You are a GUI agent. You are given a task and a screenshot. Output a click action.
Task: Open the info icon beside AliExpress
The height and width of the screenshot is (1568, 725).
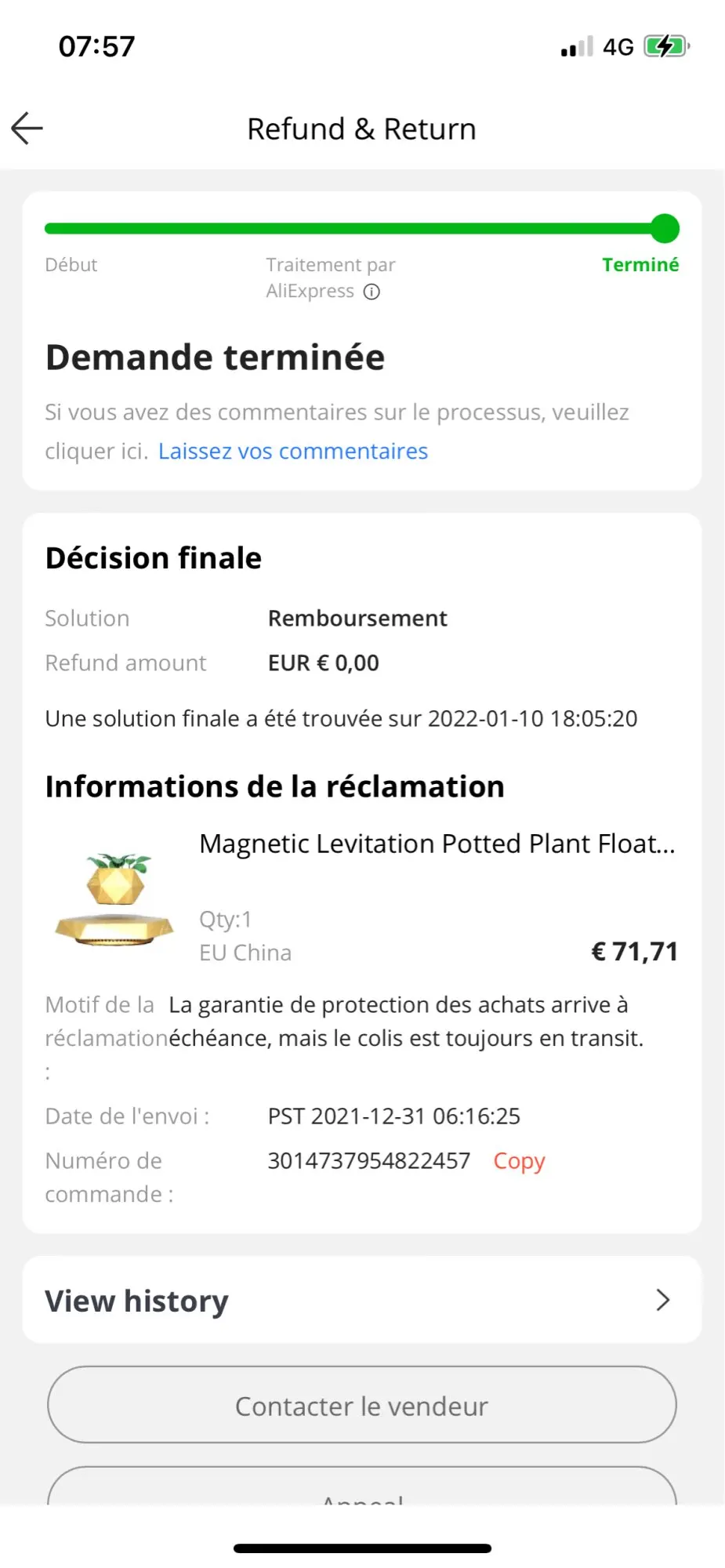tap(372, 292)
